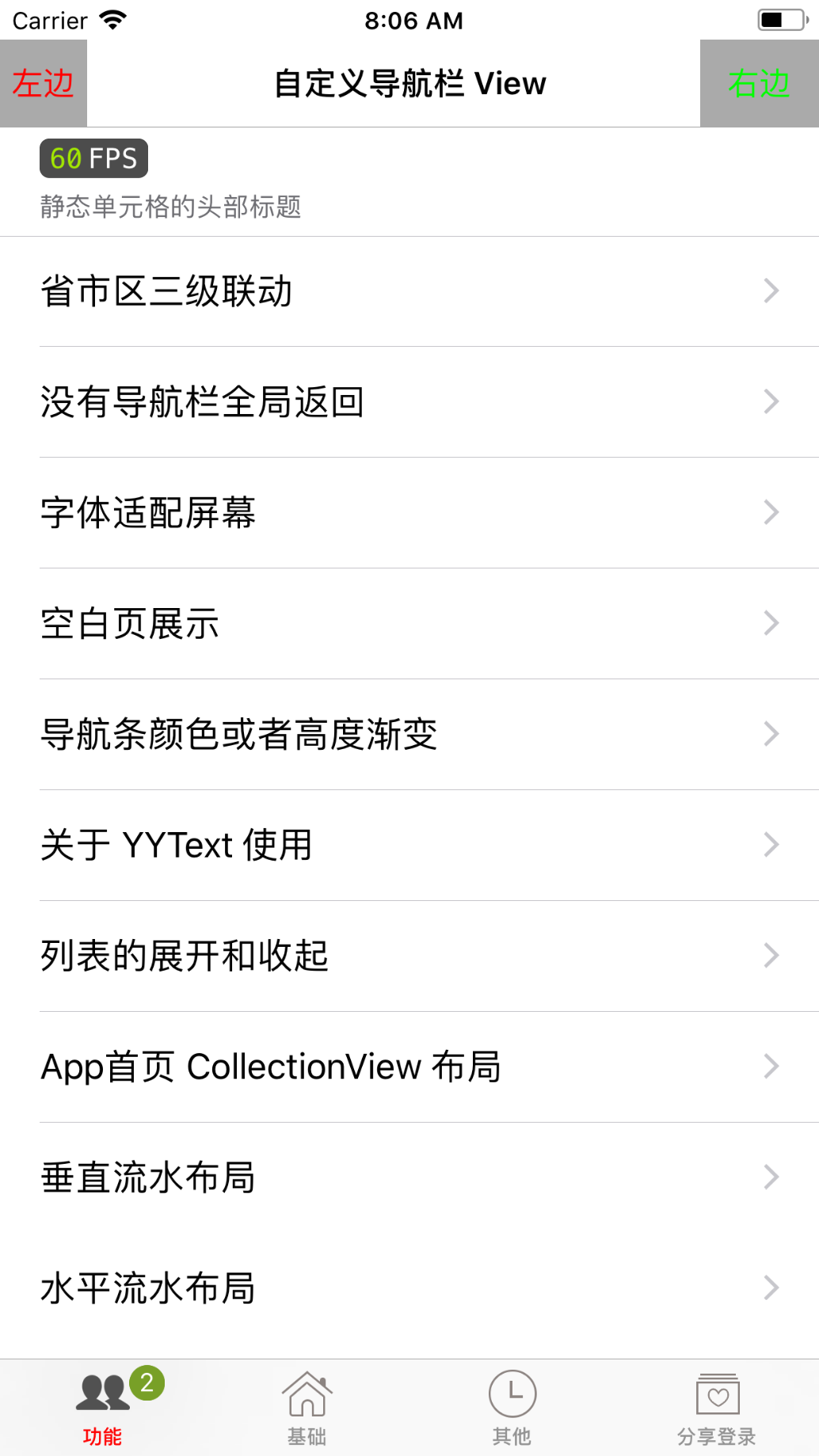Tap the green 右边 button

coord(760,83)
